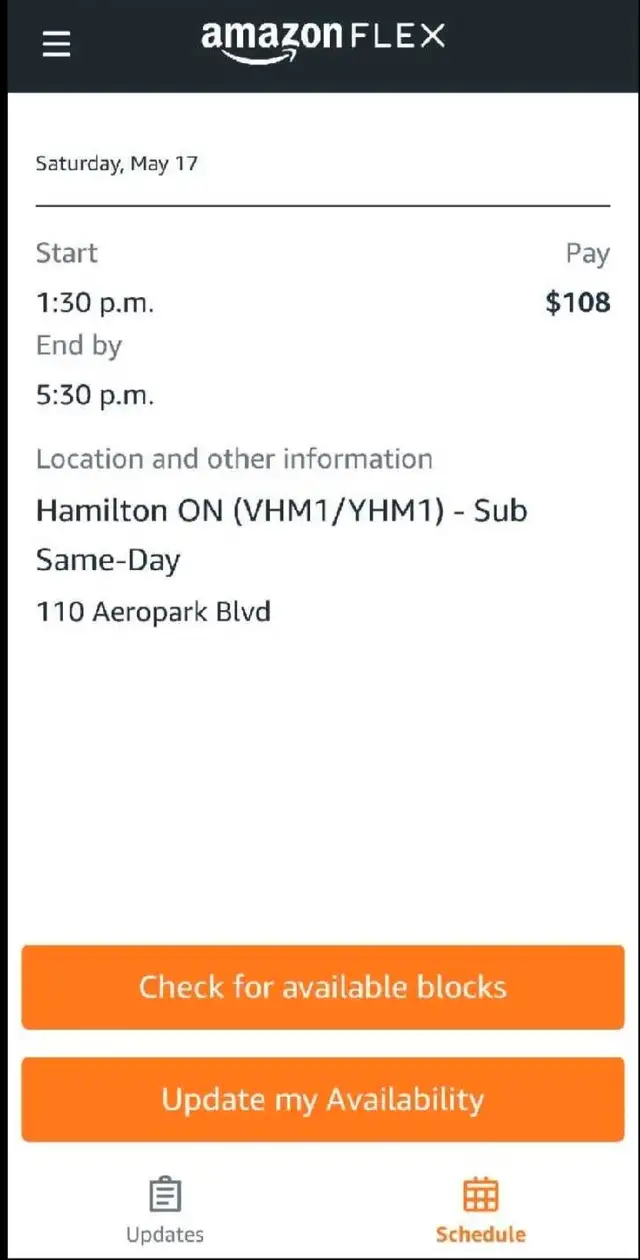
Task: Switch to the Updates tab
Action: pos(165,1210)
